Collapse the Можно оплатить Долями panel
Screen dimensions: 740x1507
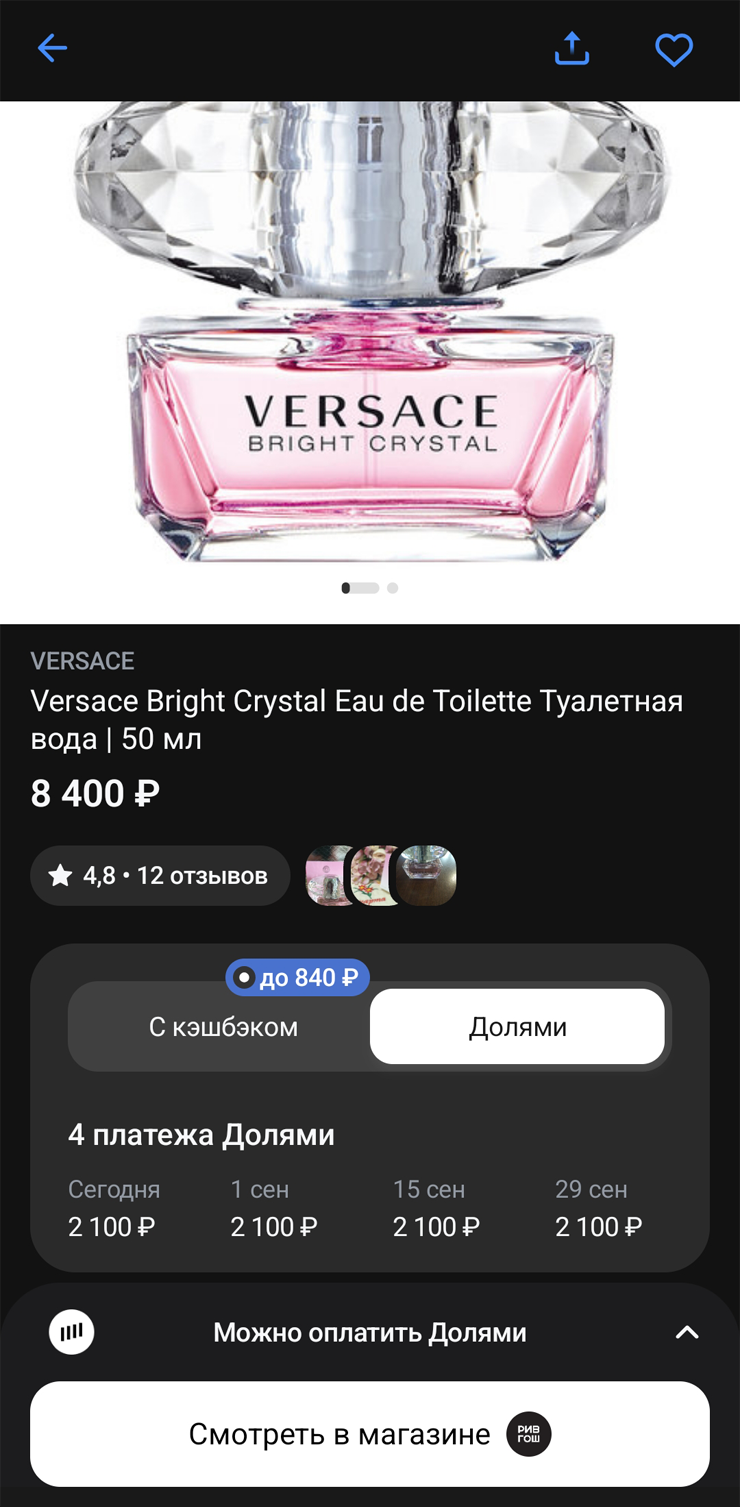687,1332
